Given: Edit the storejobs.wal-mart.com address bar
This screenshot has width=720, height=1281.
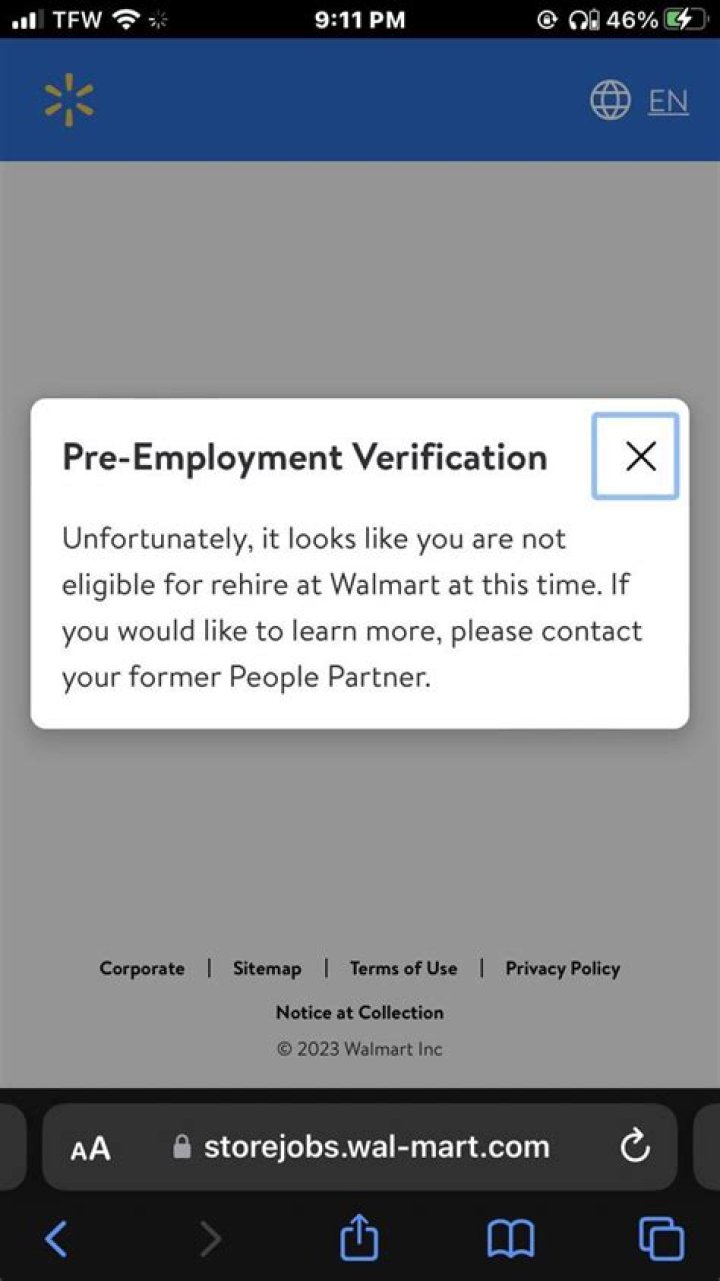Looking at the screenshot, I should (376, 1147).
